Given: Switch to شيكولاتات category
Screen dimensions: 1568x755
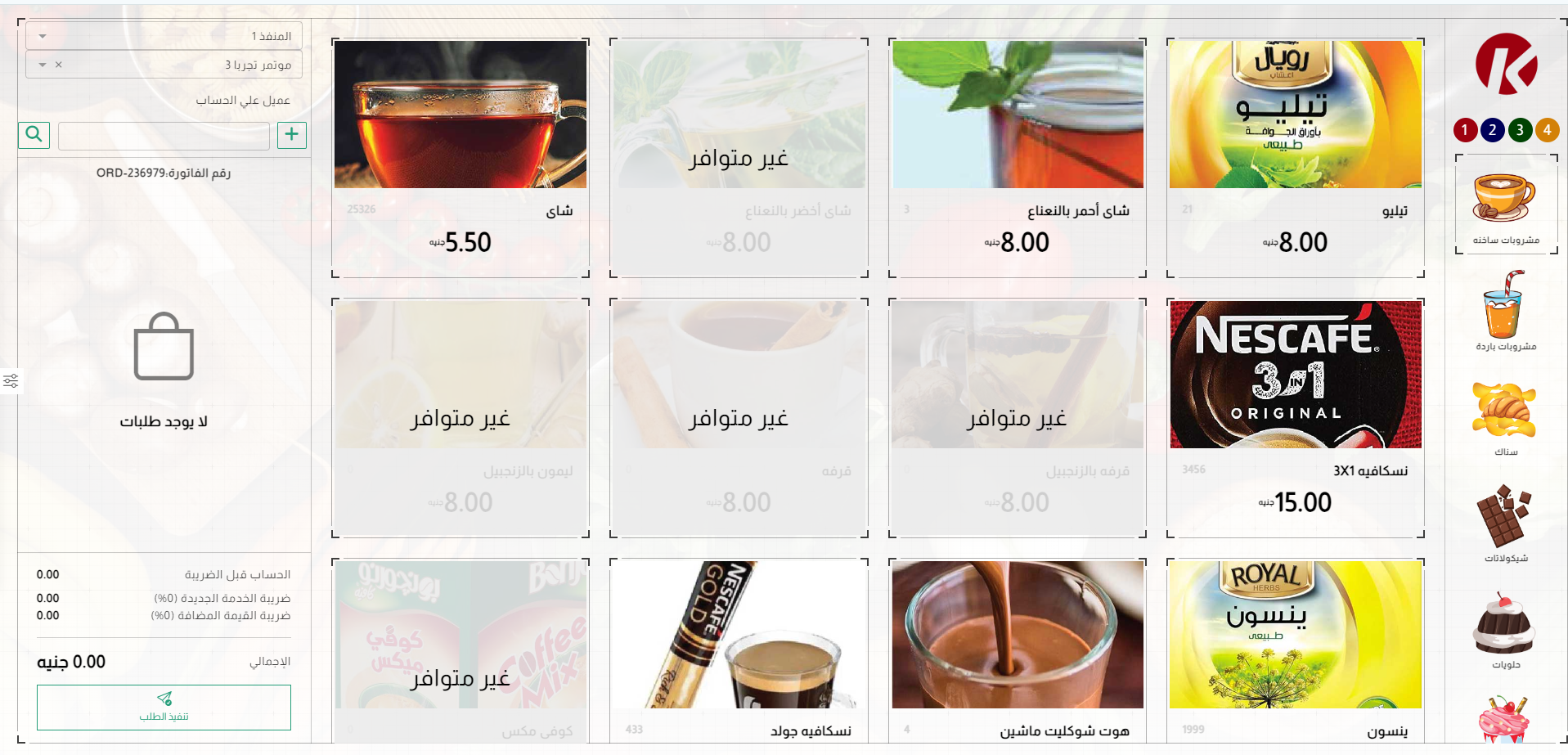Looking at the screenshot, I should pyautogui.click(x=1505, y=524).
